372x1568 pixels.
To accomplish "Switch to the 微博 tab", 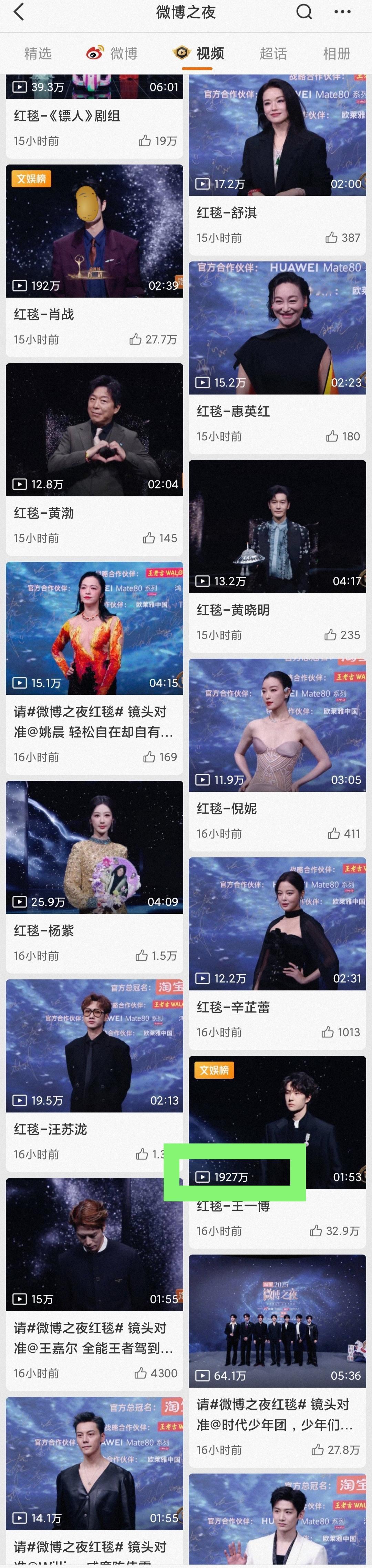I will tap(113, 53).
